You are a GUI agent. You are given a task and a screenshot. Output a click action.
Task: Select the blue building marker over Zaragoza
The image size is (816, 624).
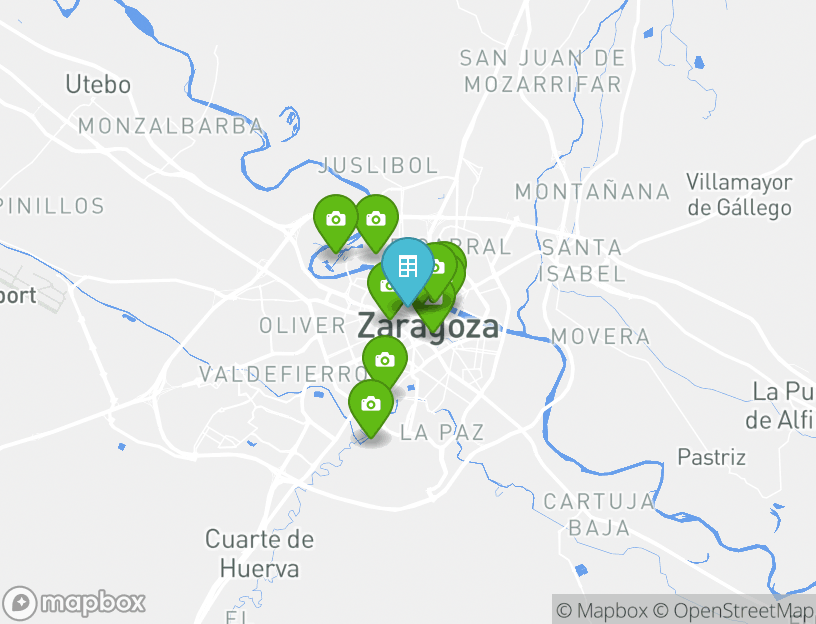(x=407, y=266)
